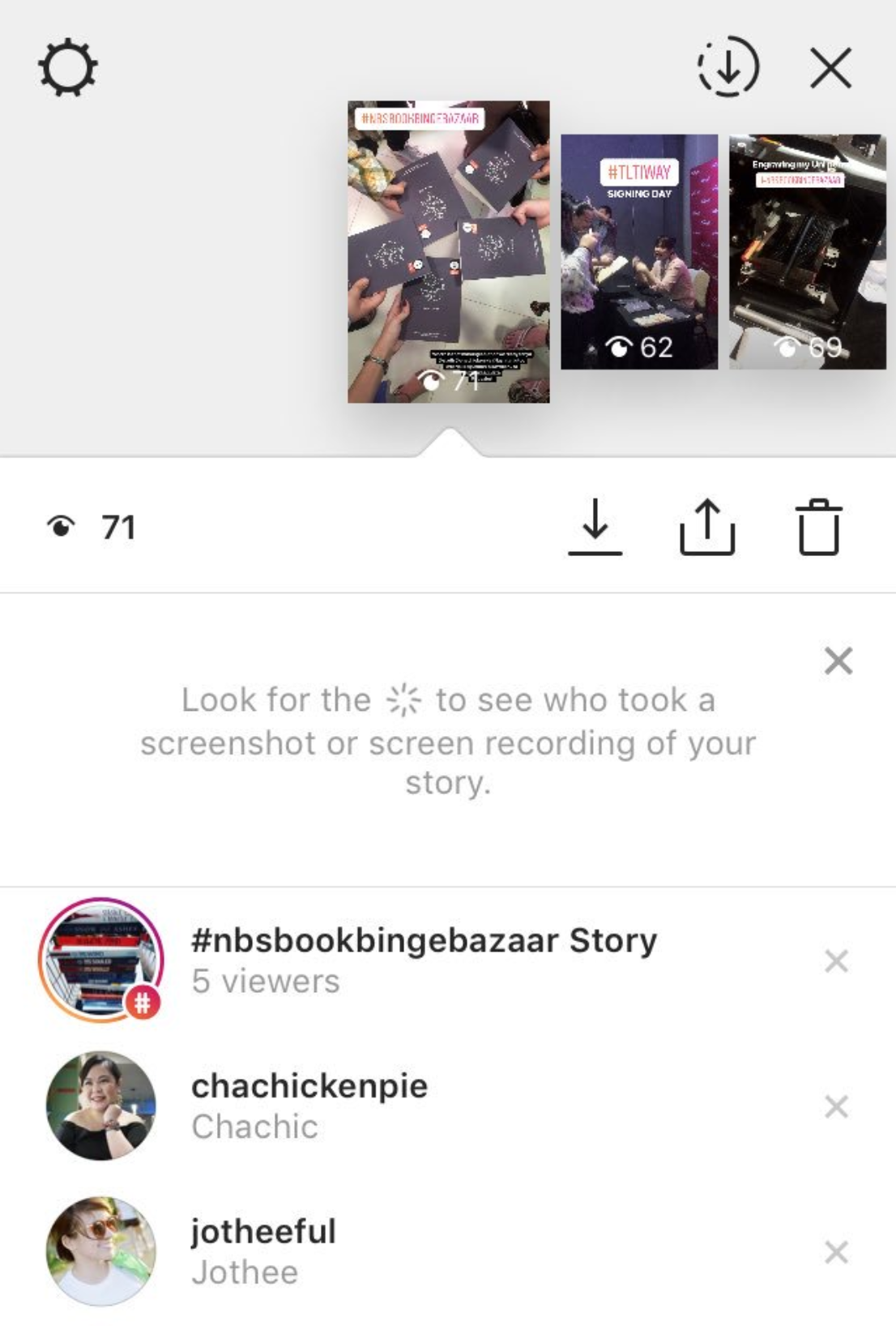Hide story from jotheeful
Viewport: 896px width, 1326px height.
pos(836,1252)
